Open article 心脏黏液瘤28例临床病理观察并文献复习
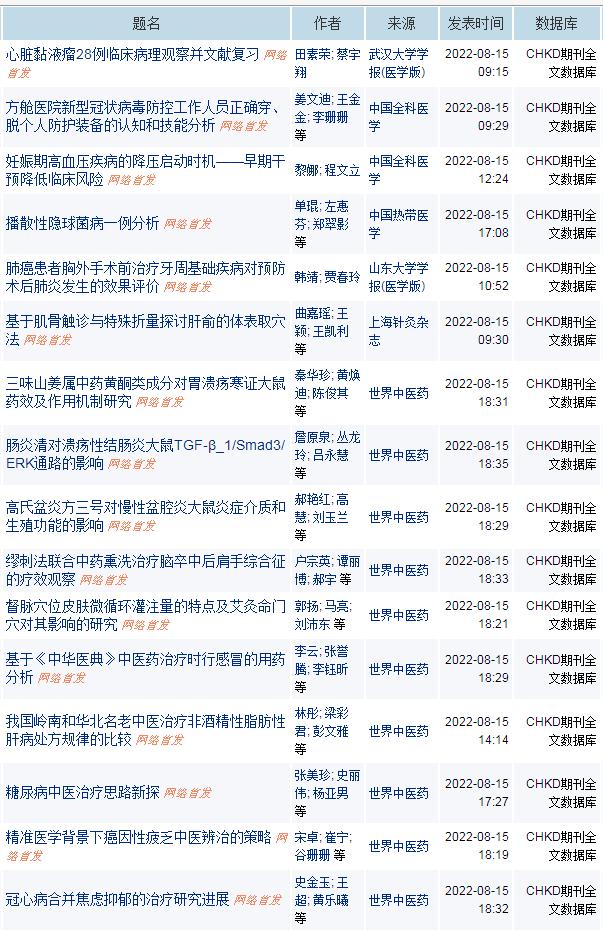Screen dimensions: 603x933 [132, 54]
